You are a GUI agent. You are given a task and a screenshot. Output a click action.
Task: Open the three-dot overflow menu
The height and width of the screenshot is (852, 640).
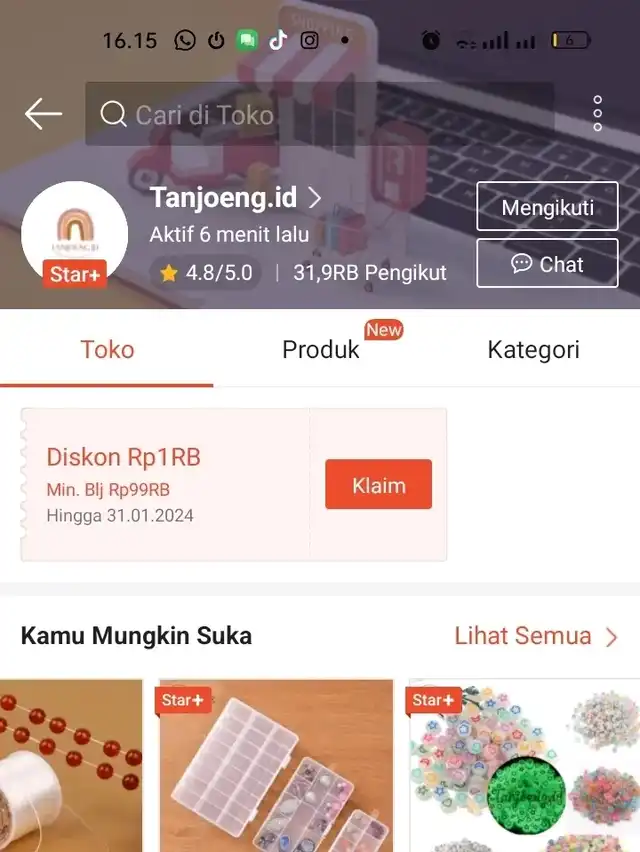click(x=597, y=114)
